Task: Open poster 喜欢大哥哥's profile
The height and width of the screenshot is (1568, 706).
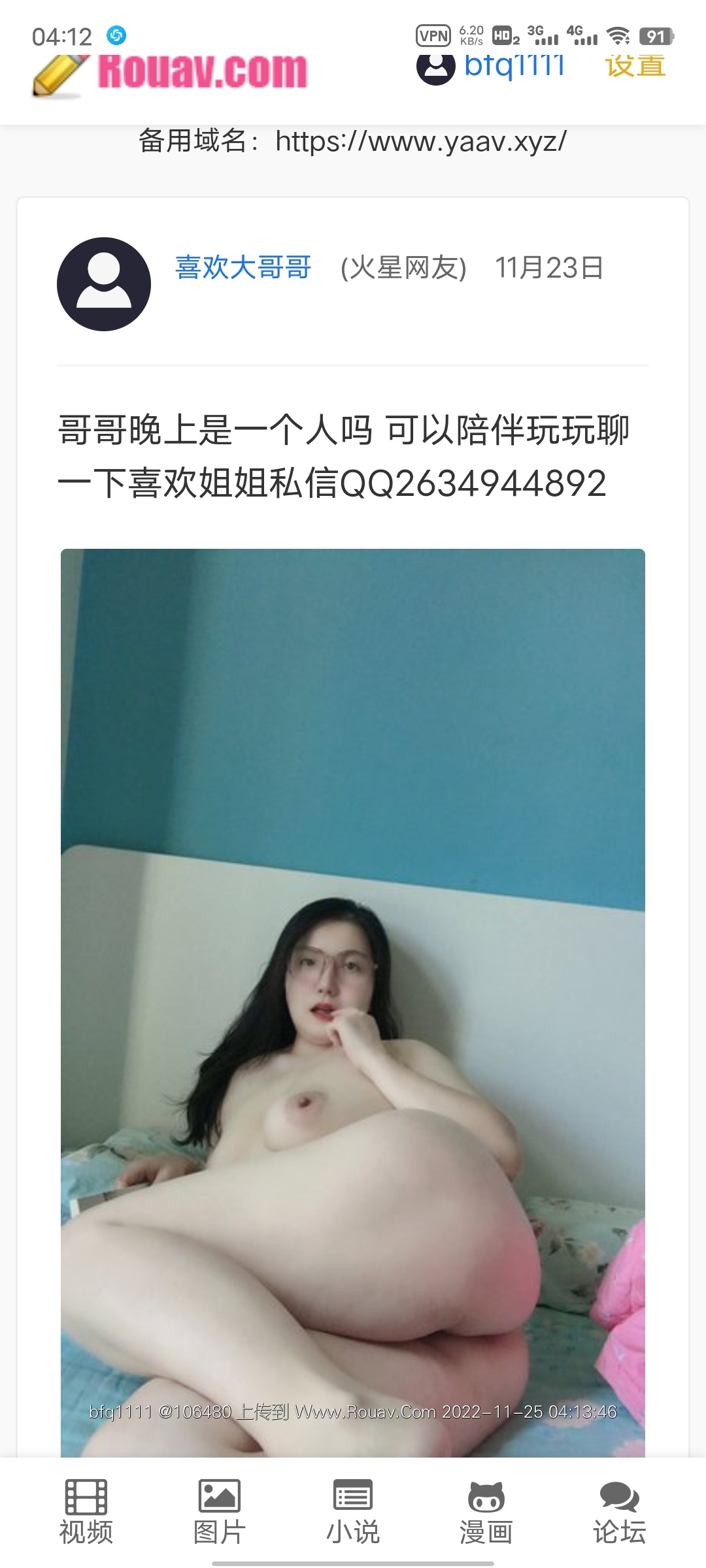Action: [243, 268]
